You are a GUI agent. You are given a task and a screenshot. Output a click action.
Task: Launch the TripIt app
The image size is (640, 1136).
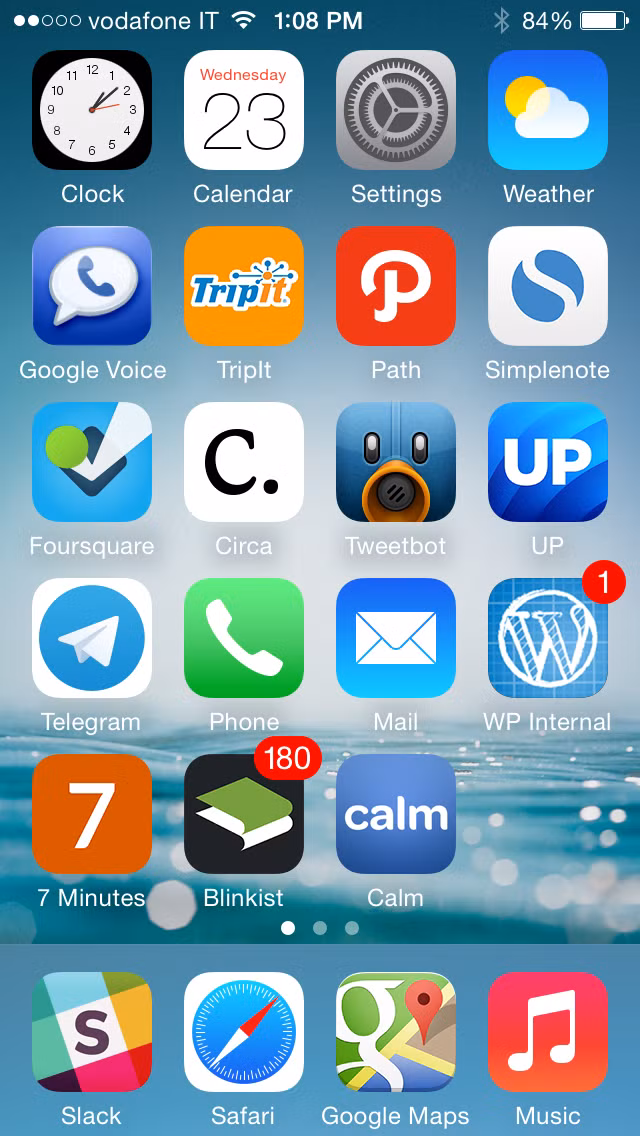point(244,286)
